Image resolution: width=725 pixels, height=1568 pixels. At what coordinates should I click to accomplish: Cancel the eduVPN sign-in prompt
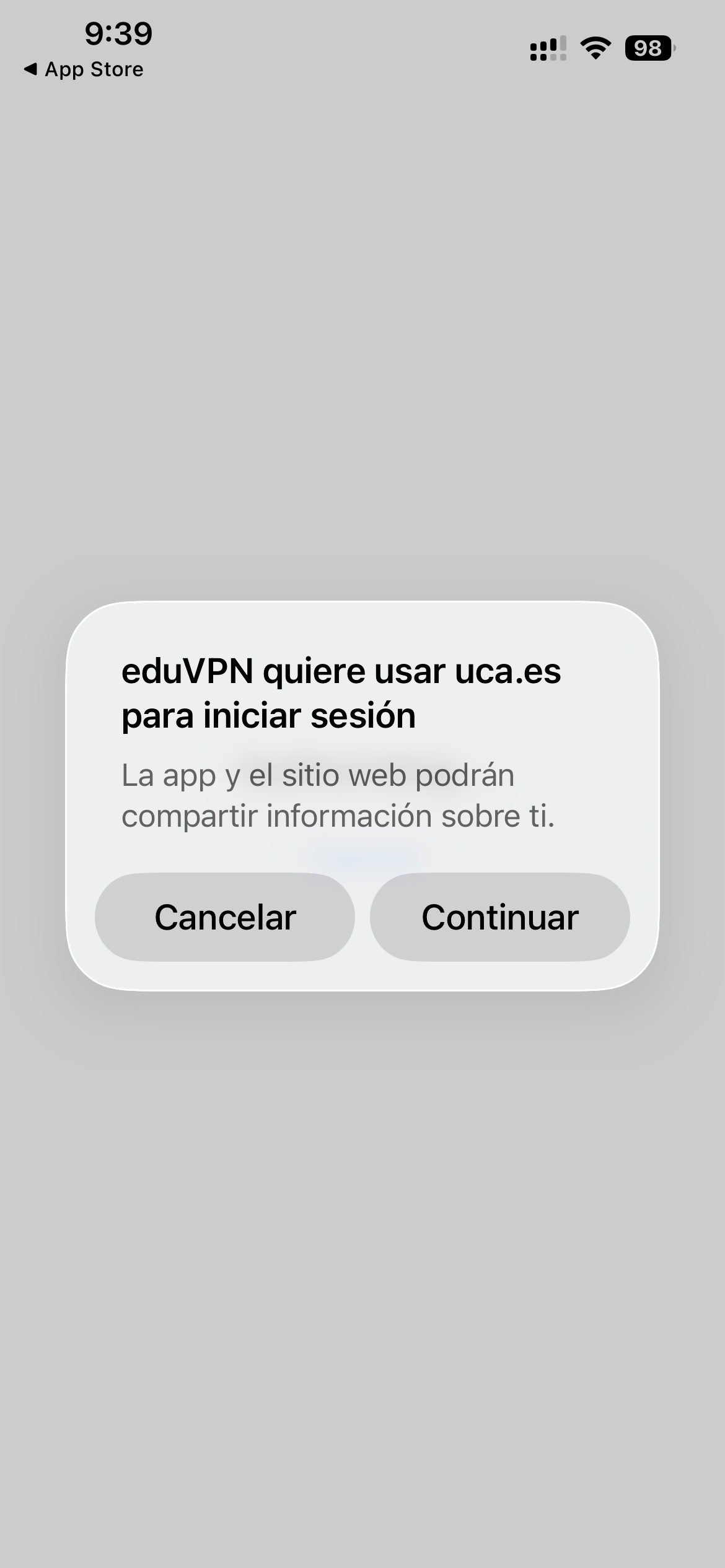(224, 917)
